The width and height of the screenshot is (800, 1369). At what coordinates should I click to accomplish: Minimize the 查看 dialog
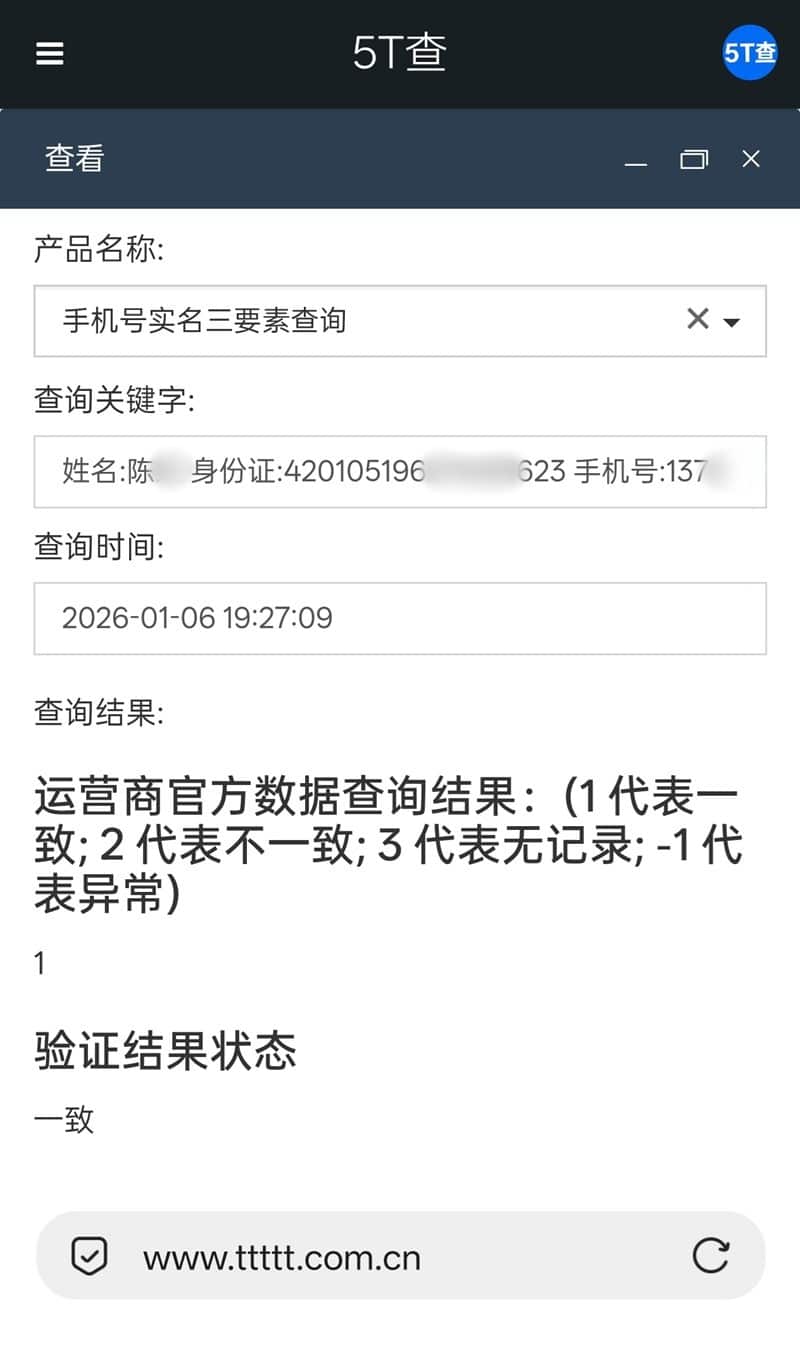pyautogui.click(x=636, y=160)
